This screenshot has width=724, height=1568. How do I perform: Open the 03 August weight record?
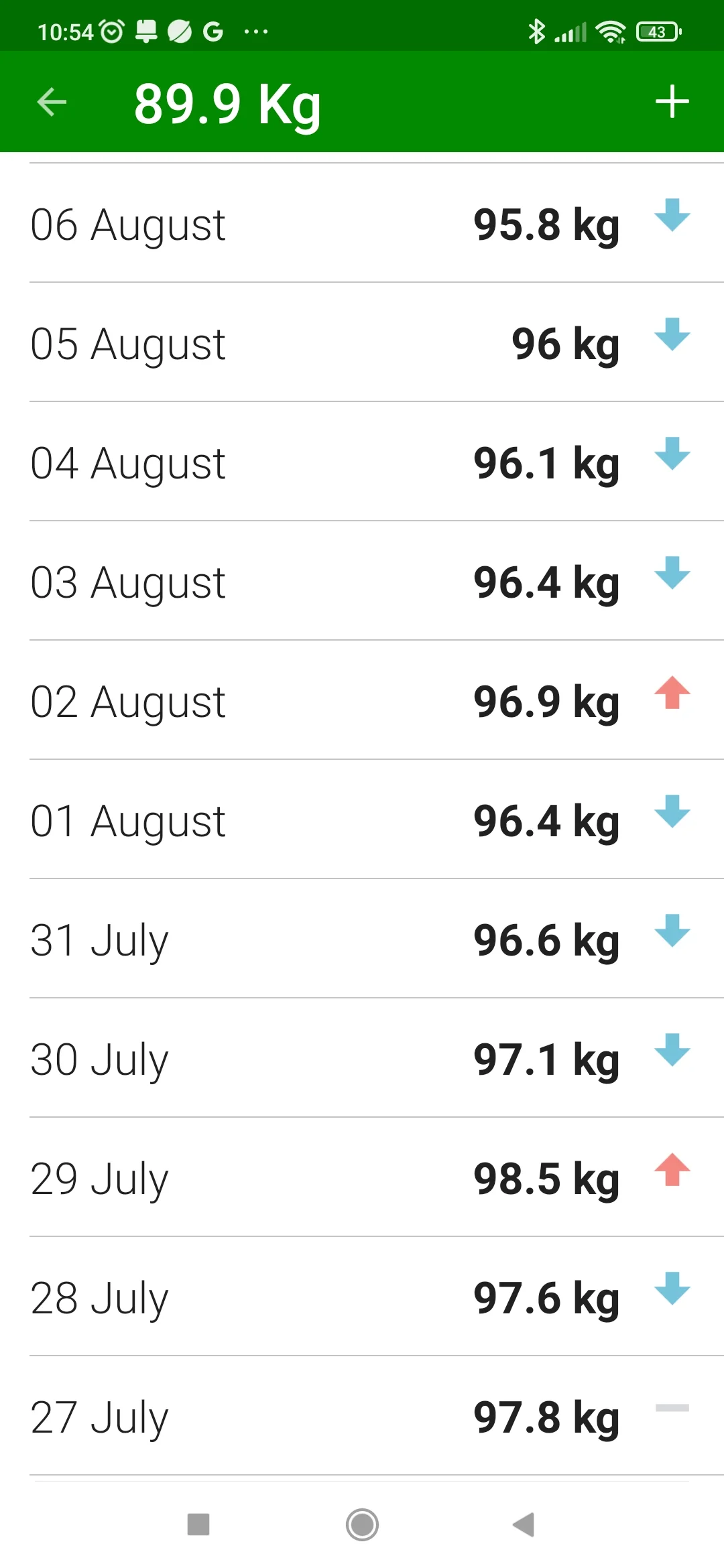(362, 582)
